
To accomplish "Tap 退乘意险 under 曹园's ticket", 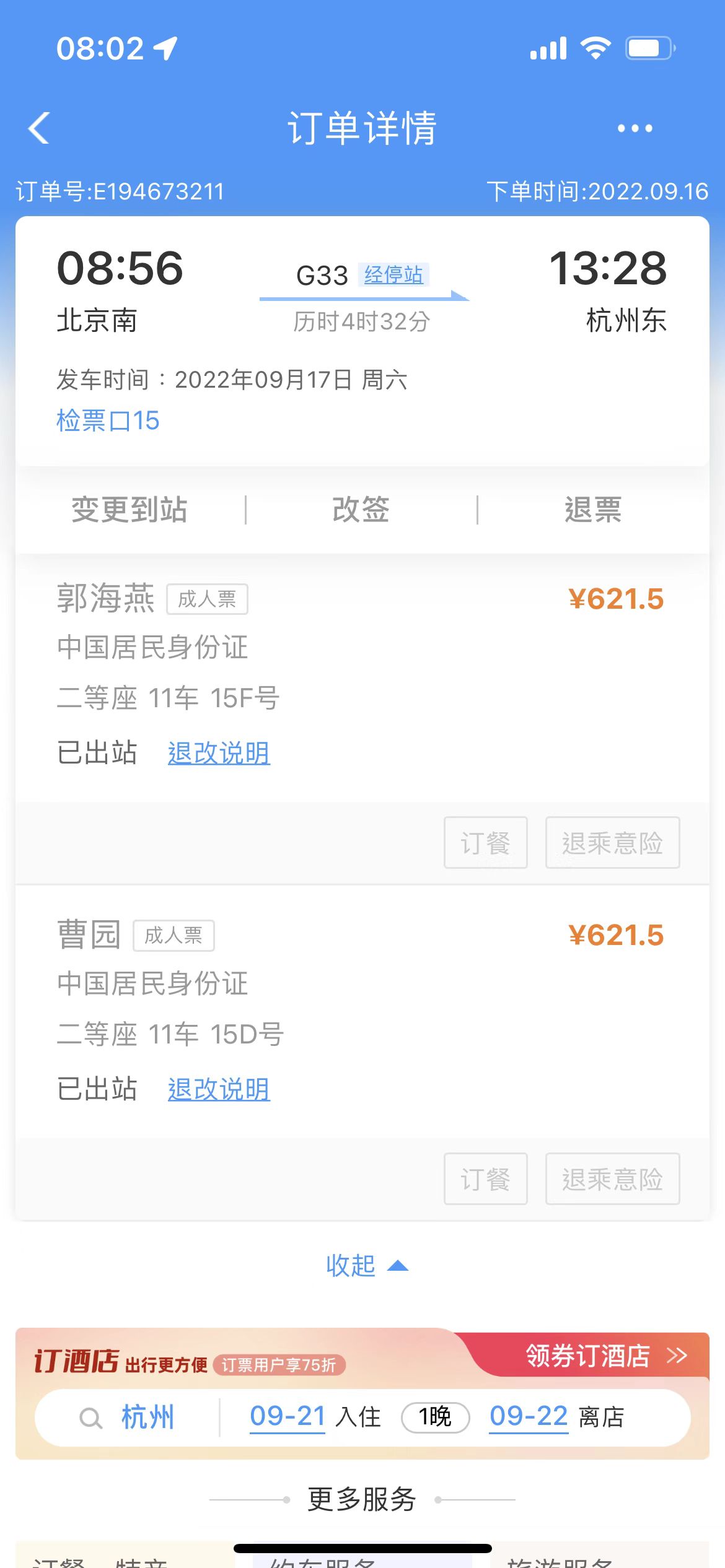I will click(x=612, y=1179).
